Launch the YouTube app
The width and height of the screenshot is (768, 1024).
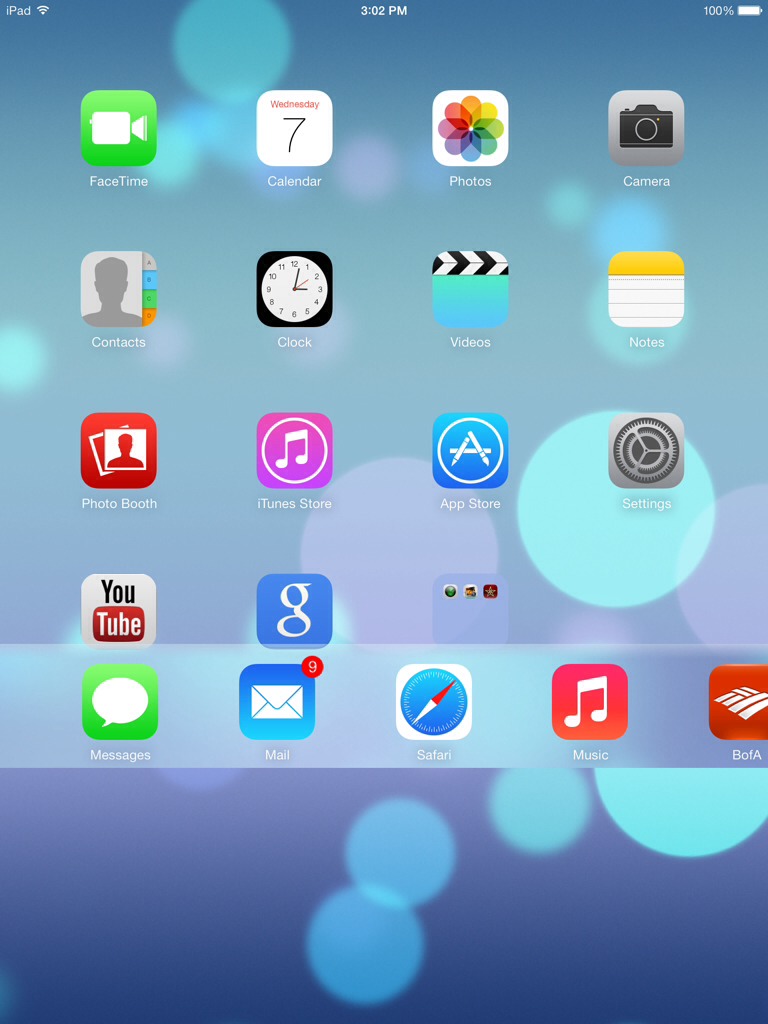[119, 610]
